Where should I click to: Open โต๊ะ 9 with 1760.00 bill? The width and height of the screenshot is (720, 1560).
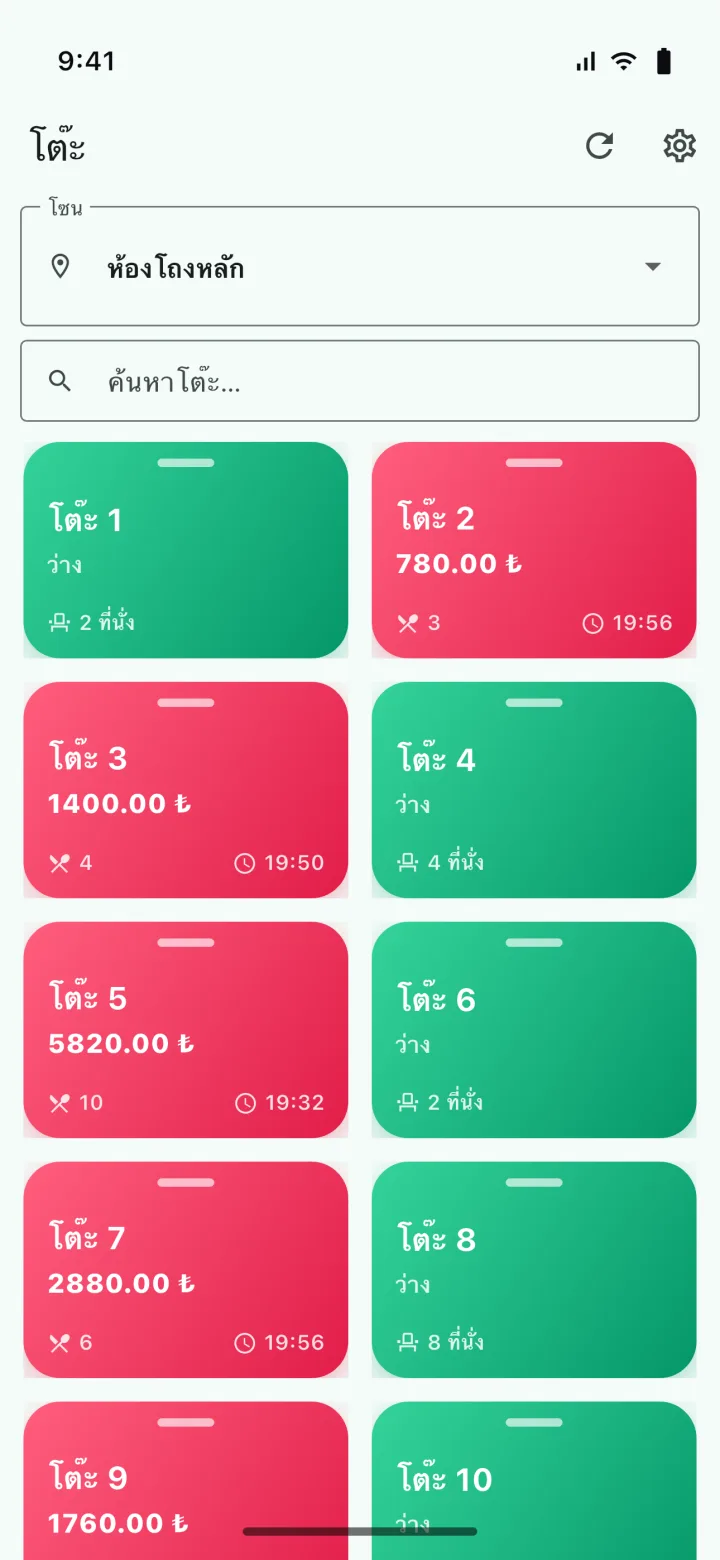[x=186, y=1481]
